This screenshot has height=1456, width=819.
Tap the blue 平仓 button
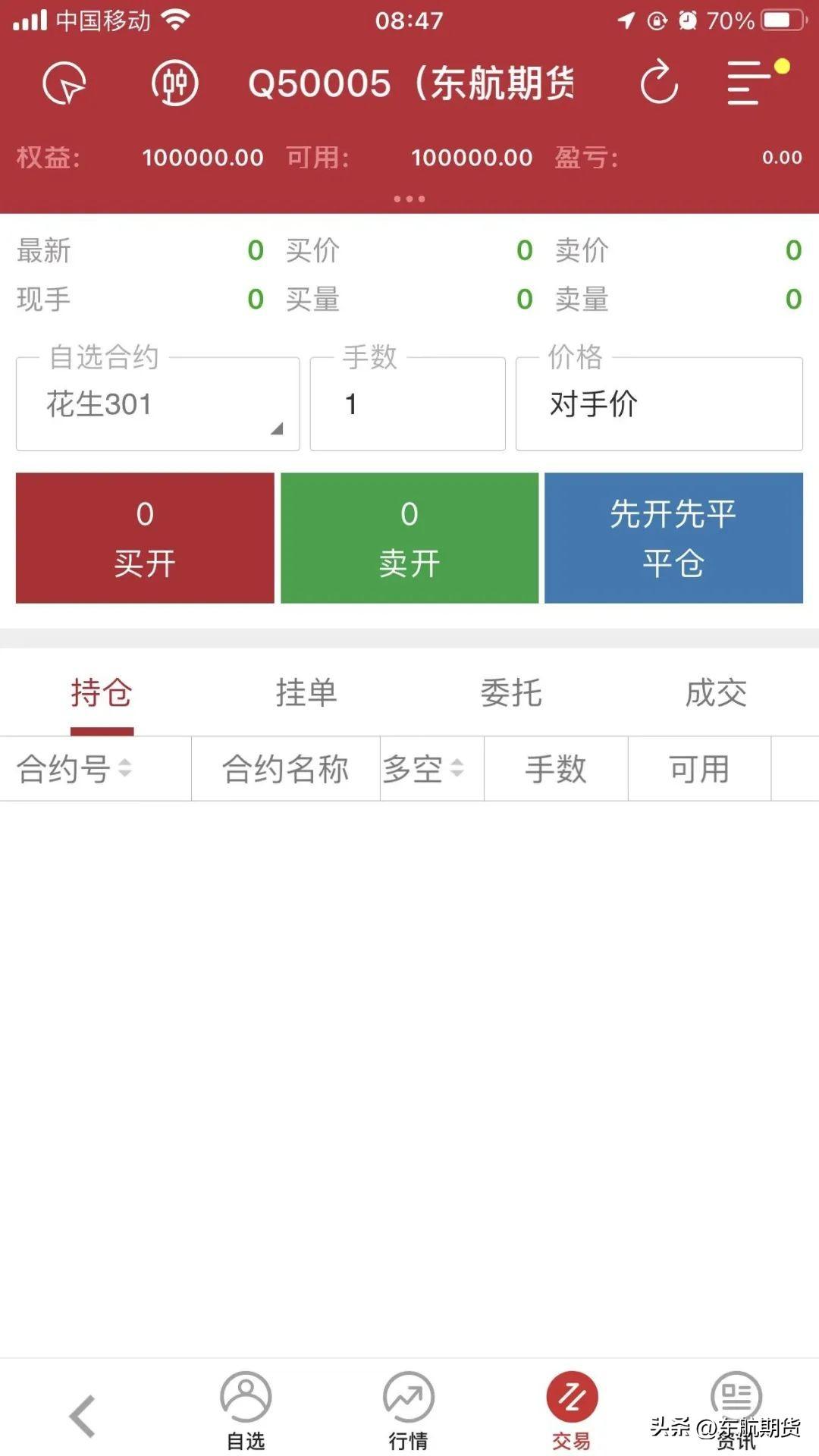coord(673,538)
